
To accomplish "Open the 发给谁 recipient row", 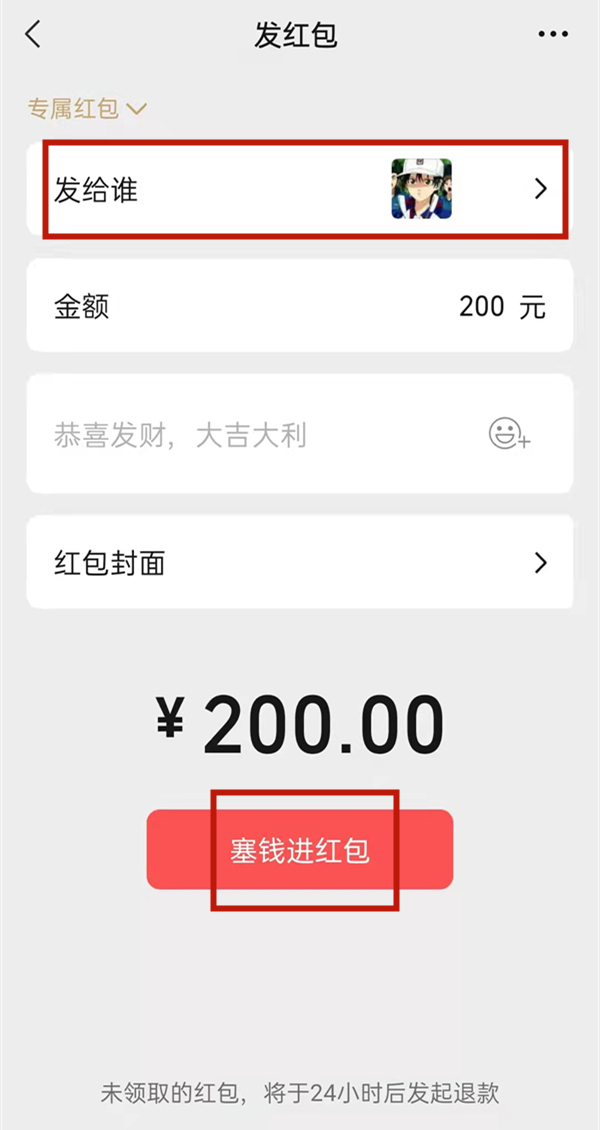I will tap(300, 189).
